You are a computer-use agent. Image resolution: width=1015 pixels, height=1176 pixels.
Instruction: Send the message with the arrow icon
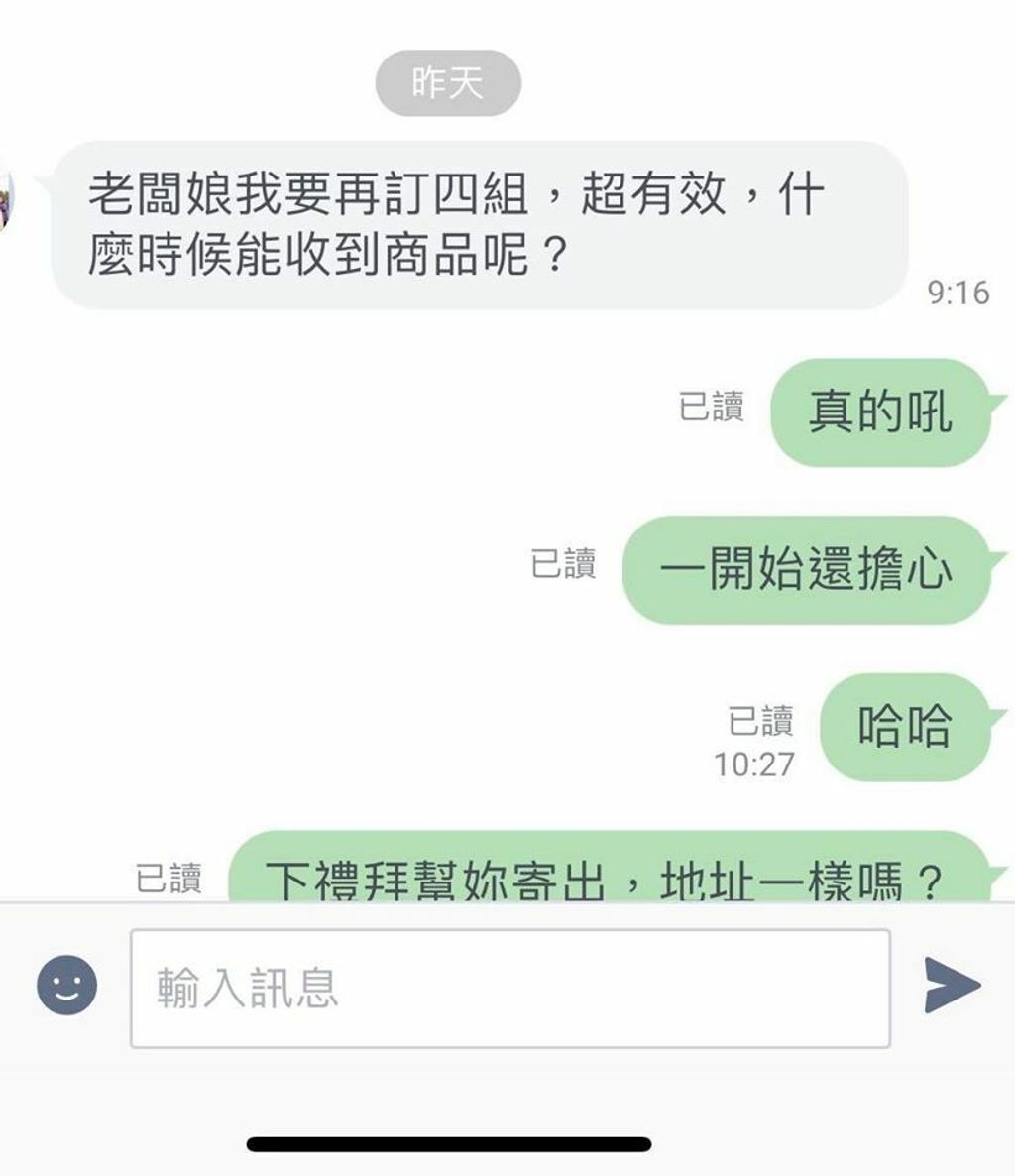pos(952,985)
